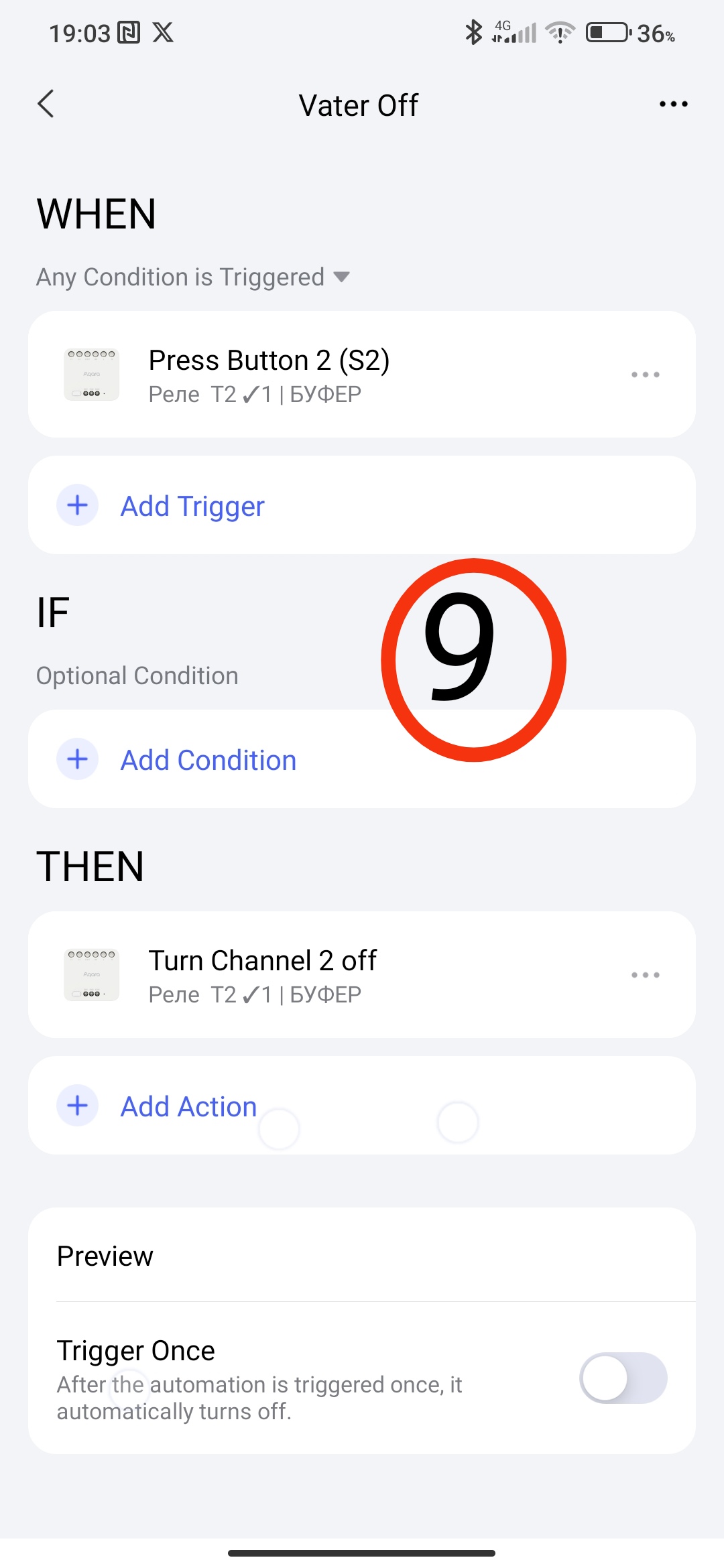Open the overflow menu in the header
The image size is (724, 1568).
click(x=673, y=105)
